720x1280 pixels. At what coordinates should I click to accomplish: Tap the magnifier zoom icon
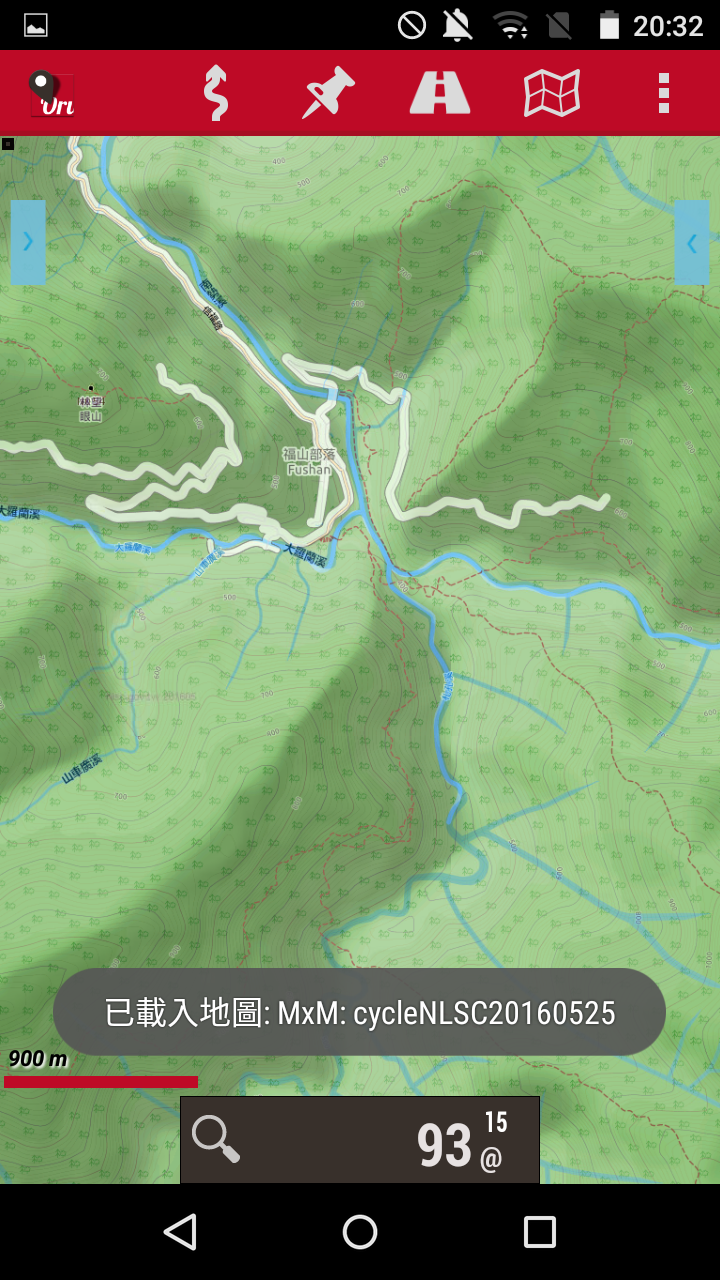(x=216, y=1140)
